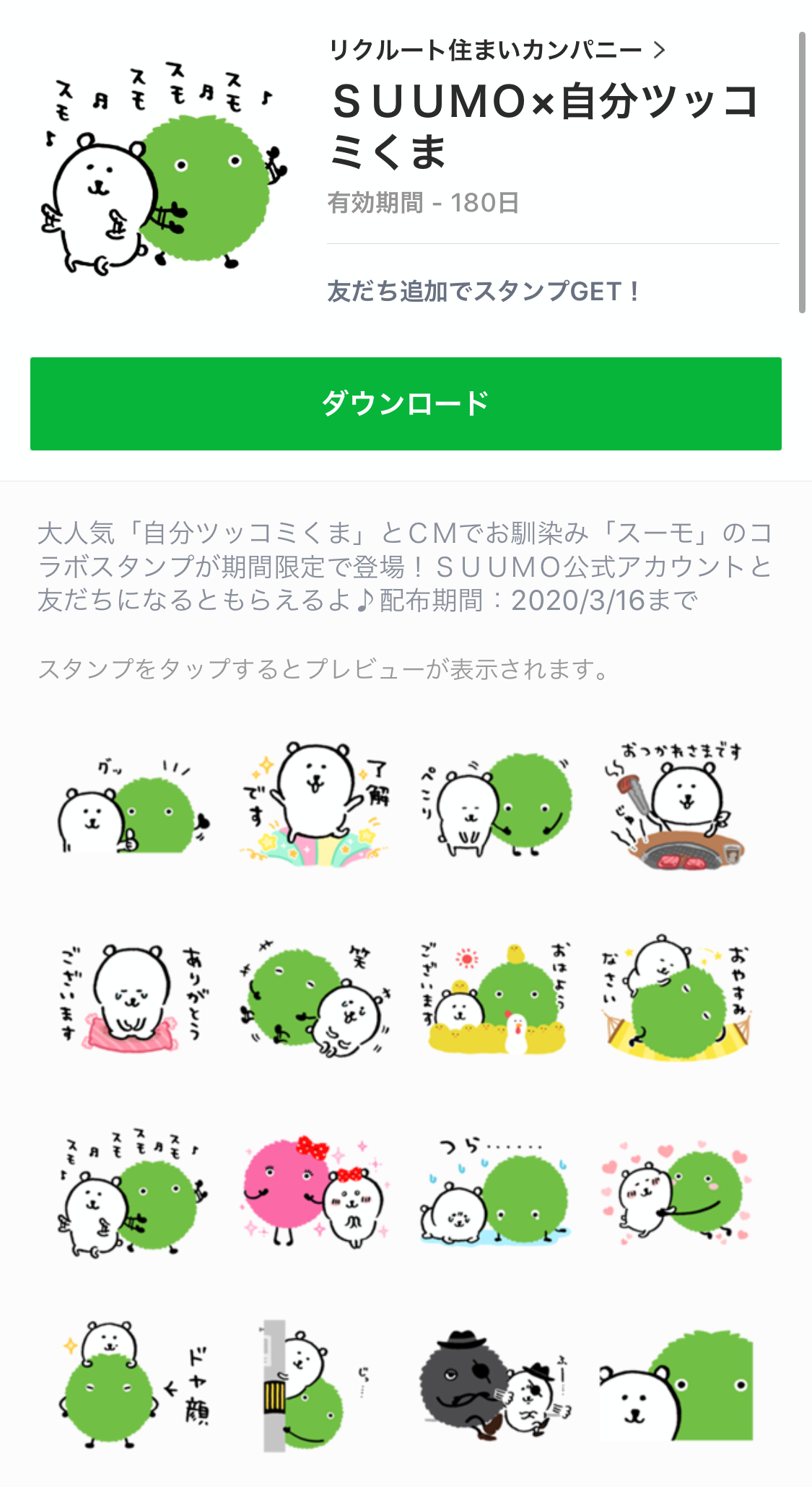Preview the ペこり bowing sticker
The image size is (812, 1487).
(x=496, y=806)
